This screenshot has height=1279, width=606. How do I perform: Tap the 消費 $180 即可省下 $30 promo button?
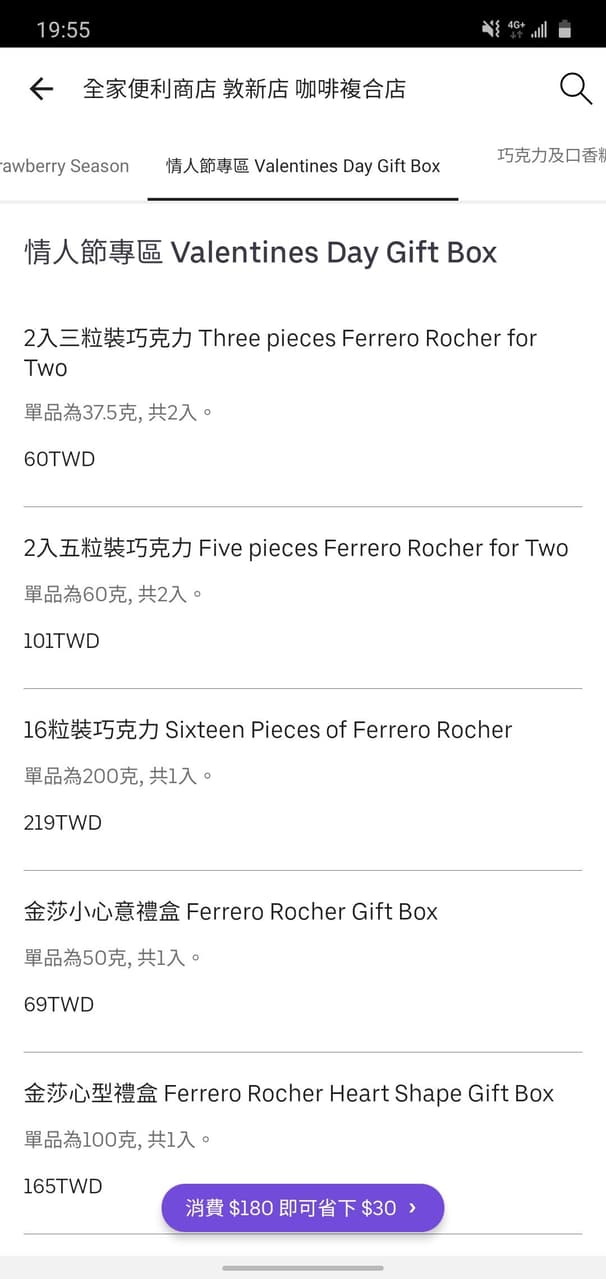click(x=302, y=1207)
